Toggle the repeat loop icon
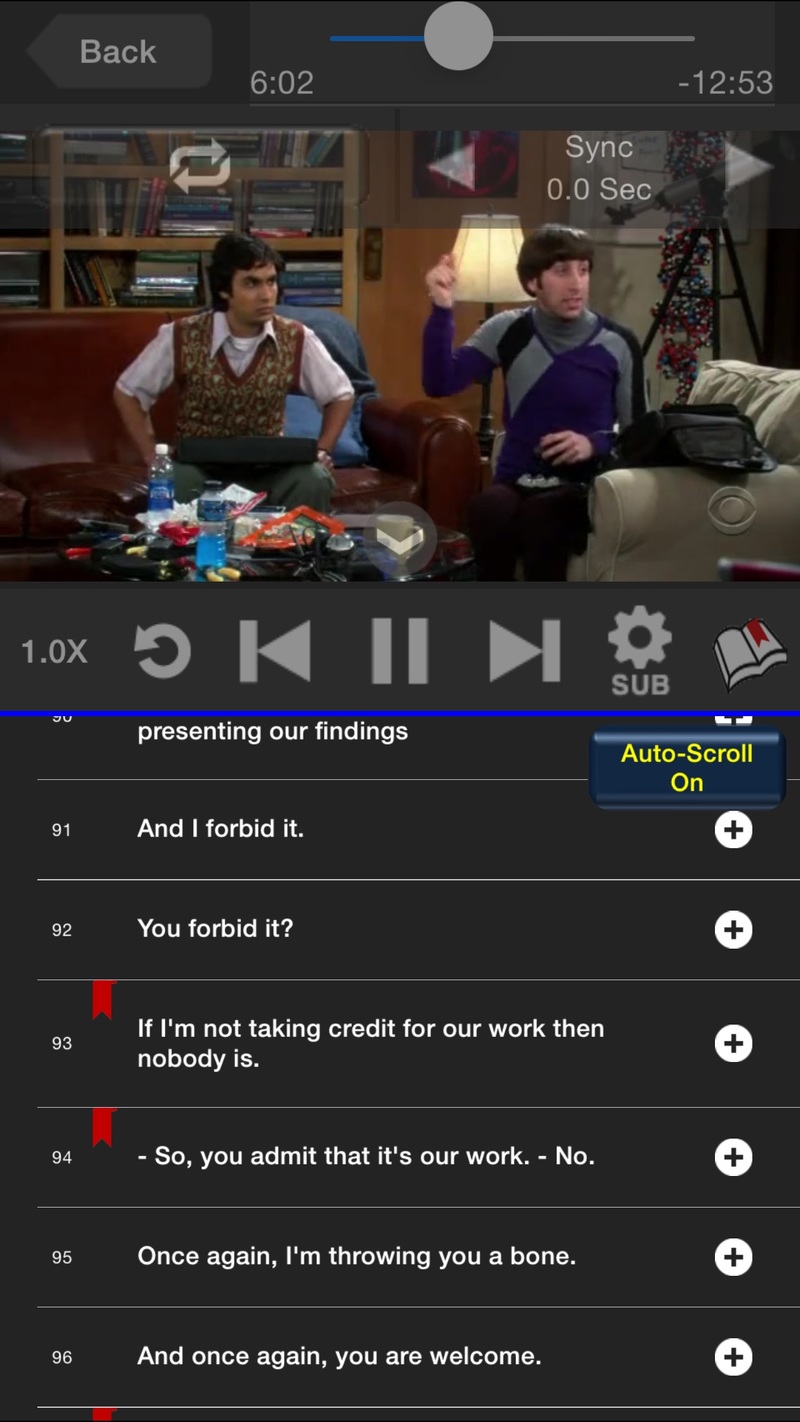 (x=200, y=167)
